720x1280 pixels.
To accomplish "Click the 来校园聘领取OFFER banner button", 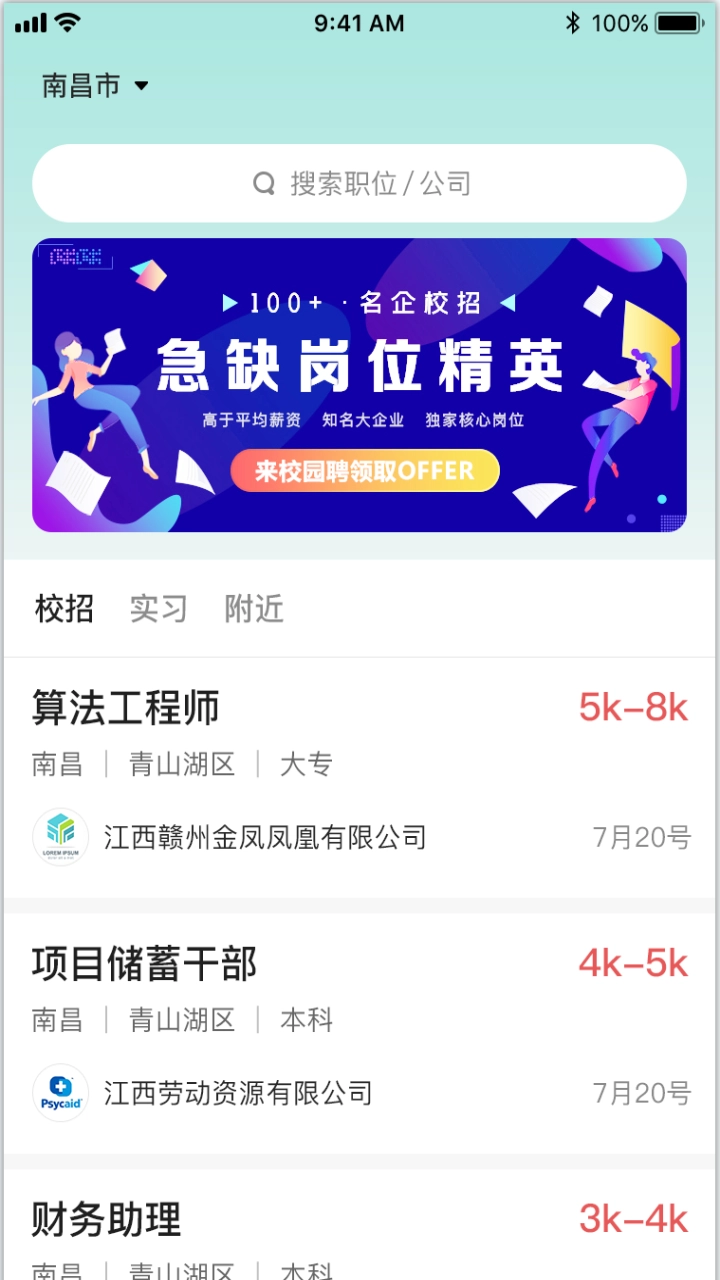I will point(366,469).
